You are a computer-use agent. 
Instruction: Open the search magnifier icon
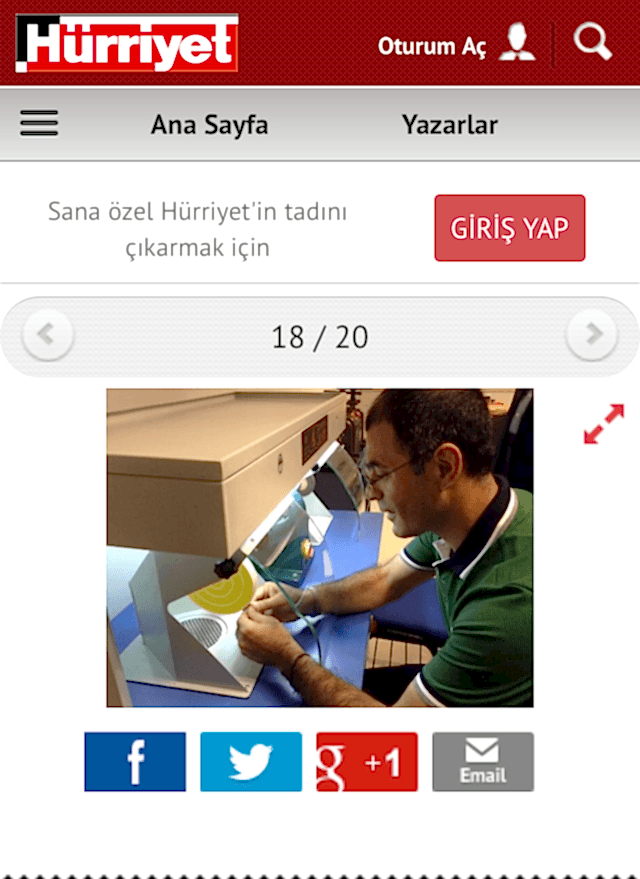click(x=592, y=43)
